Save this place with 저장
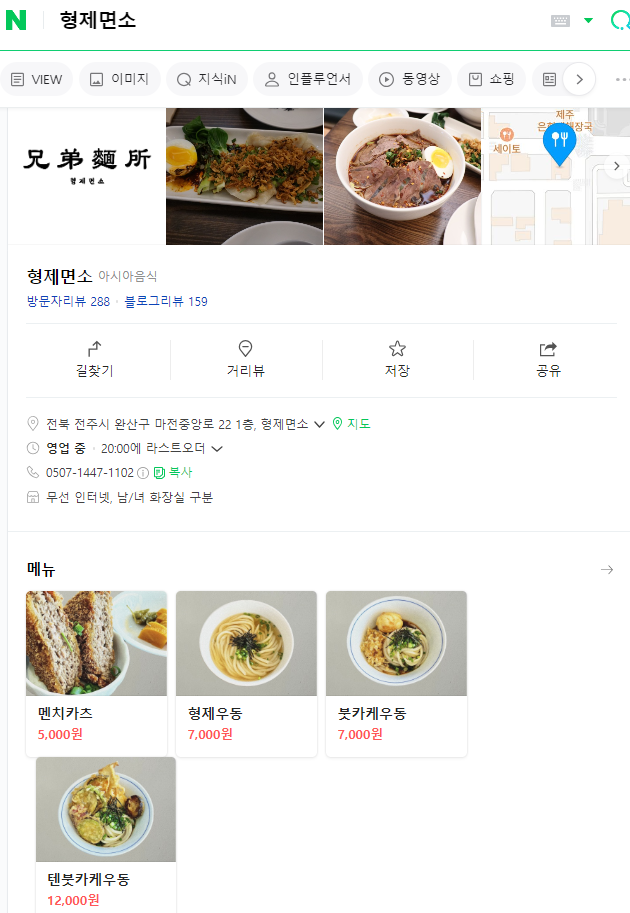Viewport: 630px width, 913px height. 397,359
